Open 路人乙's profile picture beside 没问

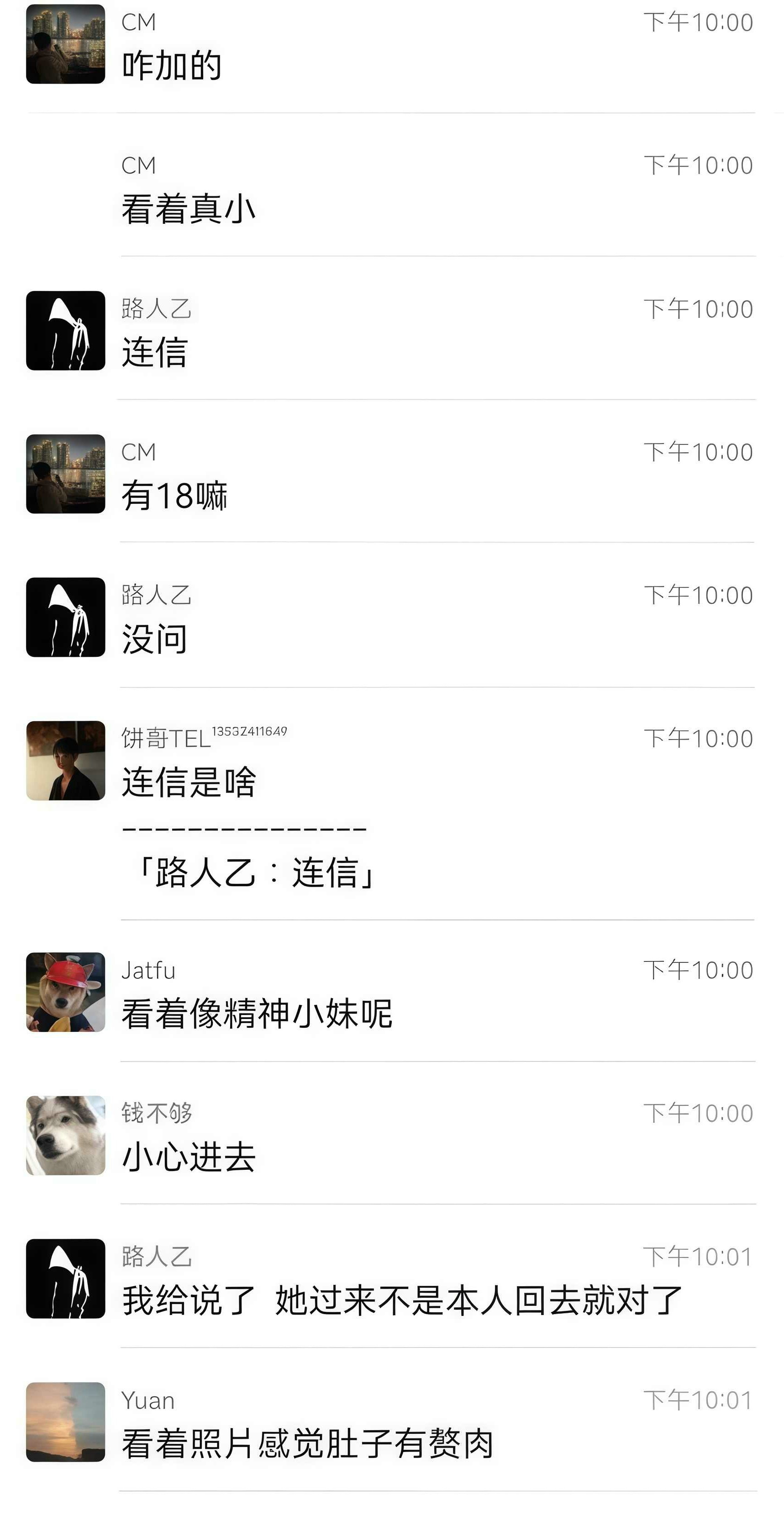pyautogui.click(x=65, y=618)
